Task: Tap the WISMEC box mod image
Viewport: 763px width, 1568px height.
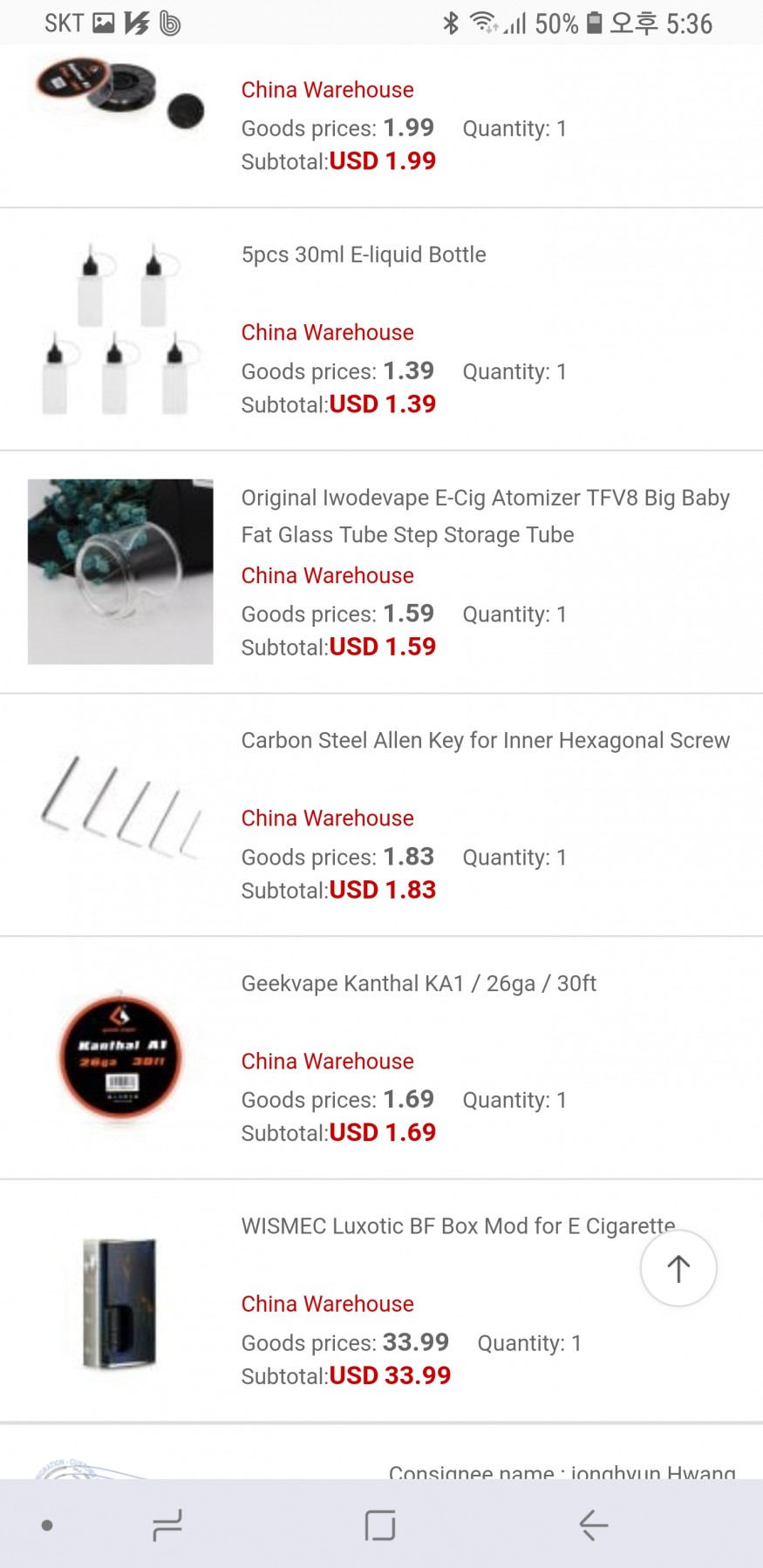Action: 120,1301
